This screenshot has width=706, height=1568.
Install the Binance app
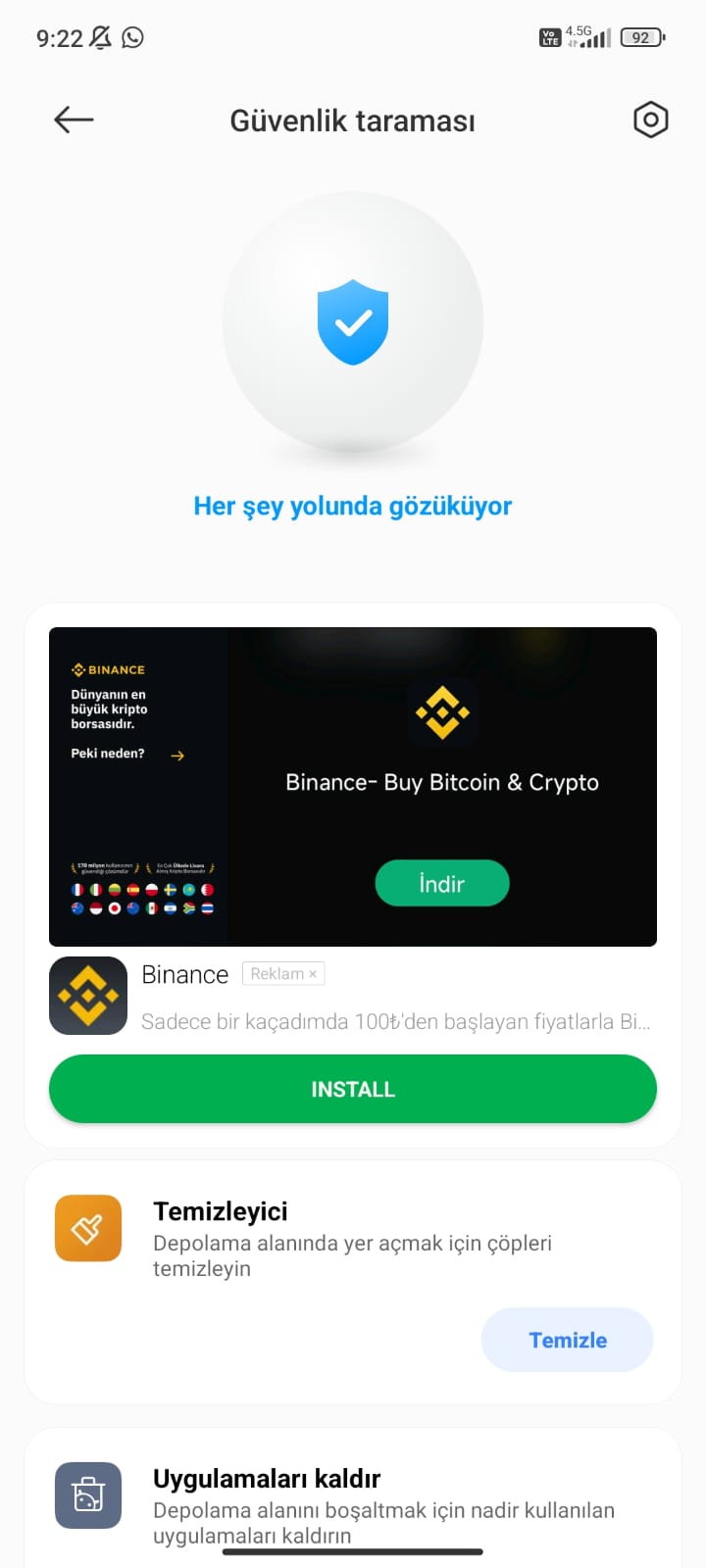click(x=353, y=1089)
